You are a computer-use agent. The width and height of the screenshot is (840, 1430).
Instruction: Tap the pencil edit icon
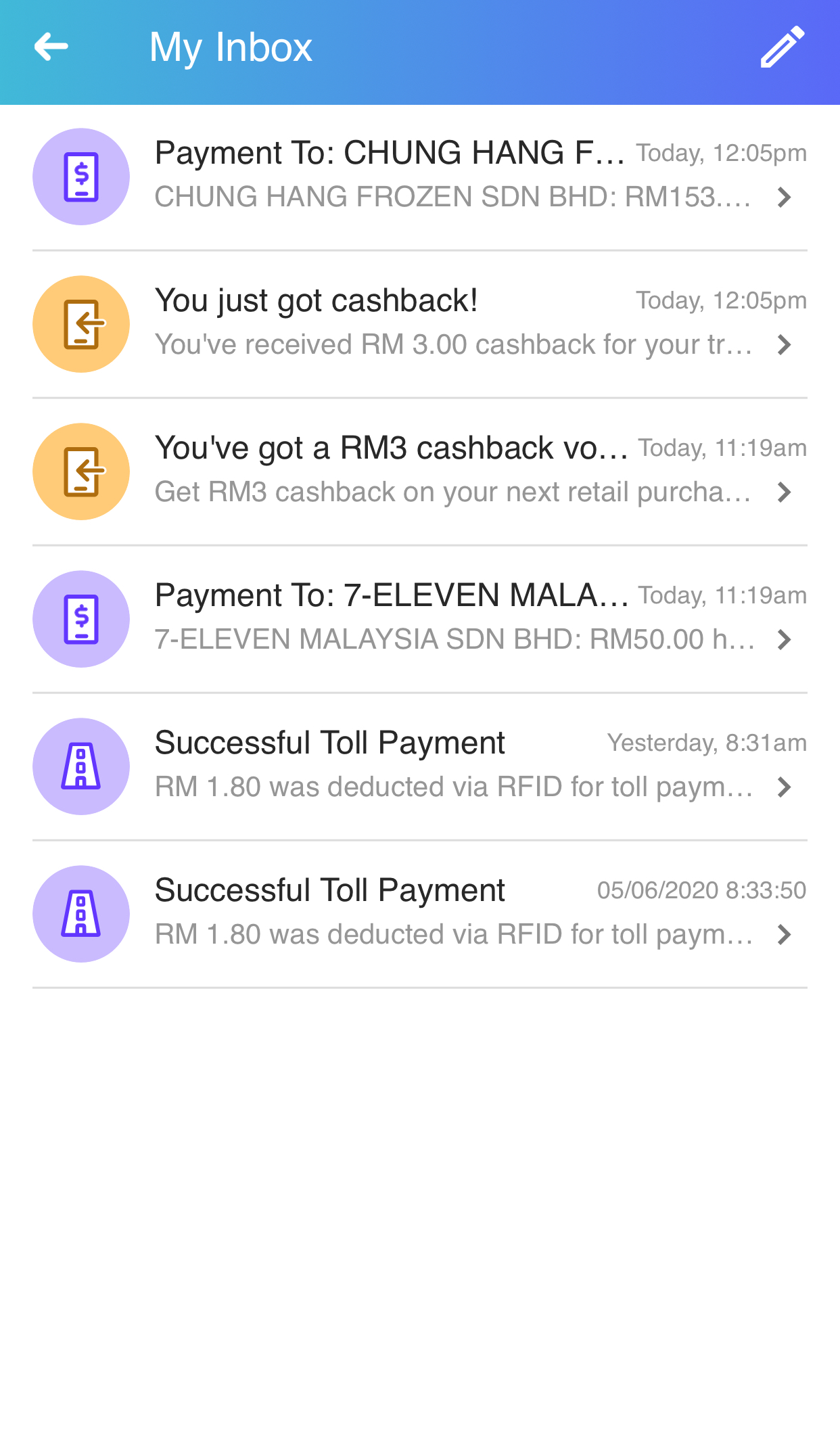[783, 47]
